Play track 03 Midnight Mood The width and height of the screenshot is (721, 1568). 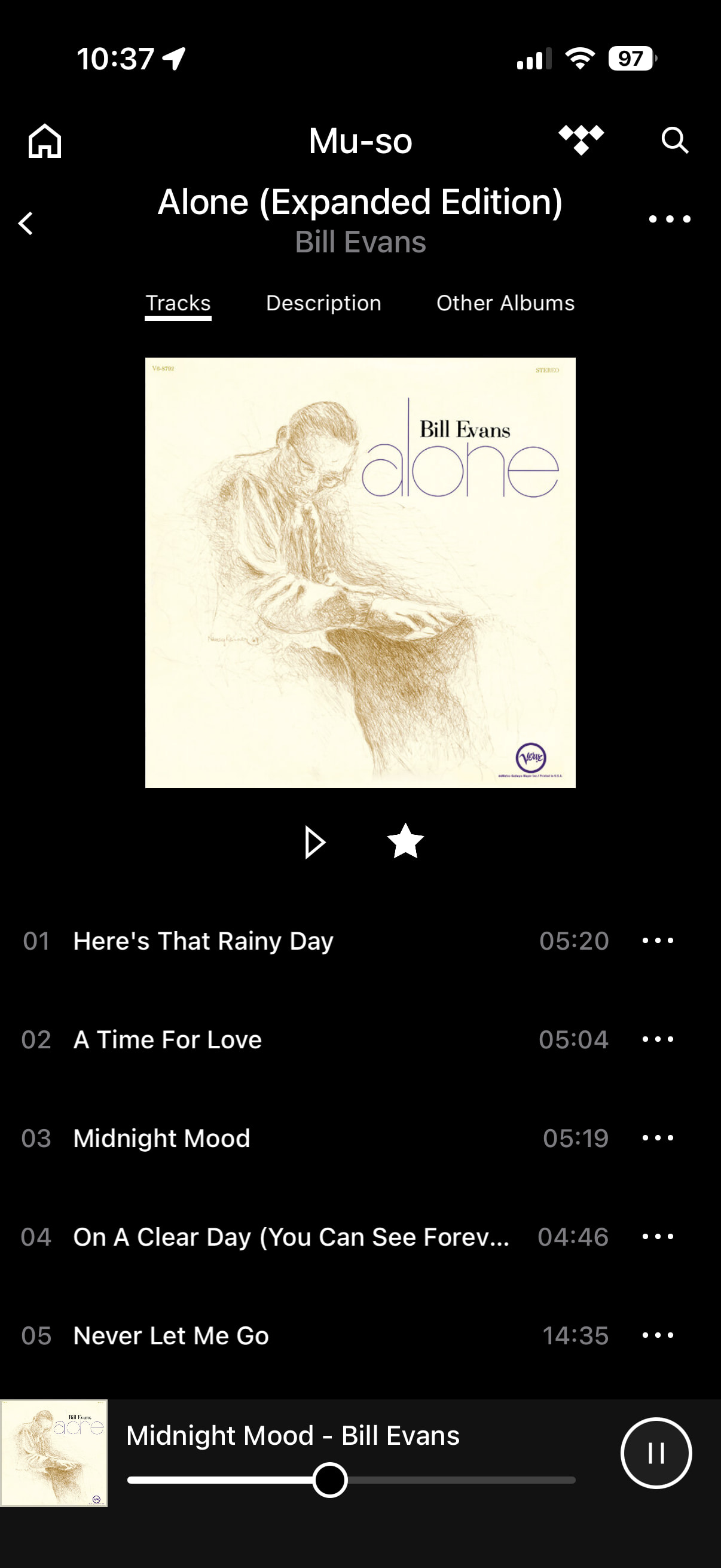tap(162, 1138)
